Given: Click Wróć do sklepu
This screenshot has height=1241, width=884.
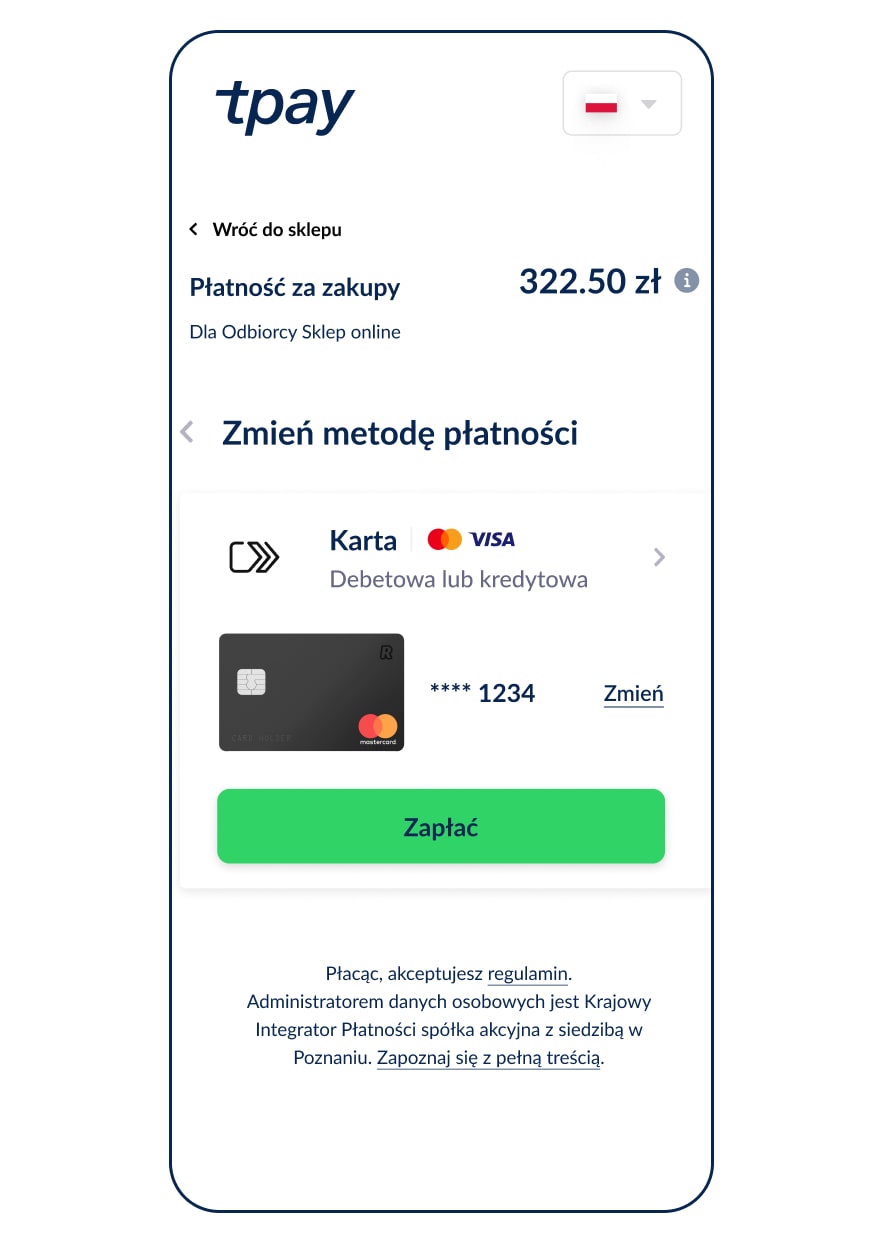Looking at the screenshot, I should pos(276,229).
